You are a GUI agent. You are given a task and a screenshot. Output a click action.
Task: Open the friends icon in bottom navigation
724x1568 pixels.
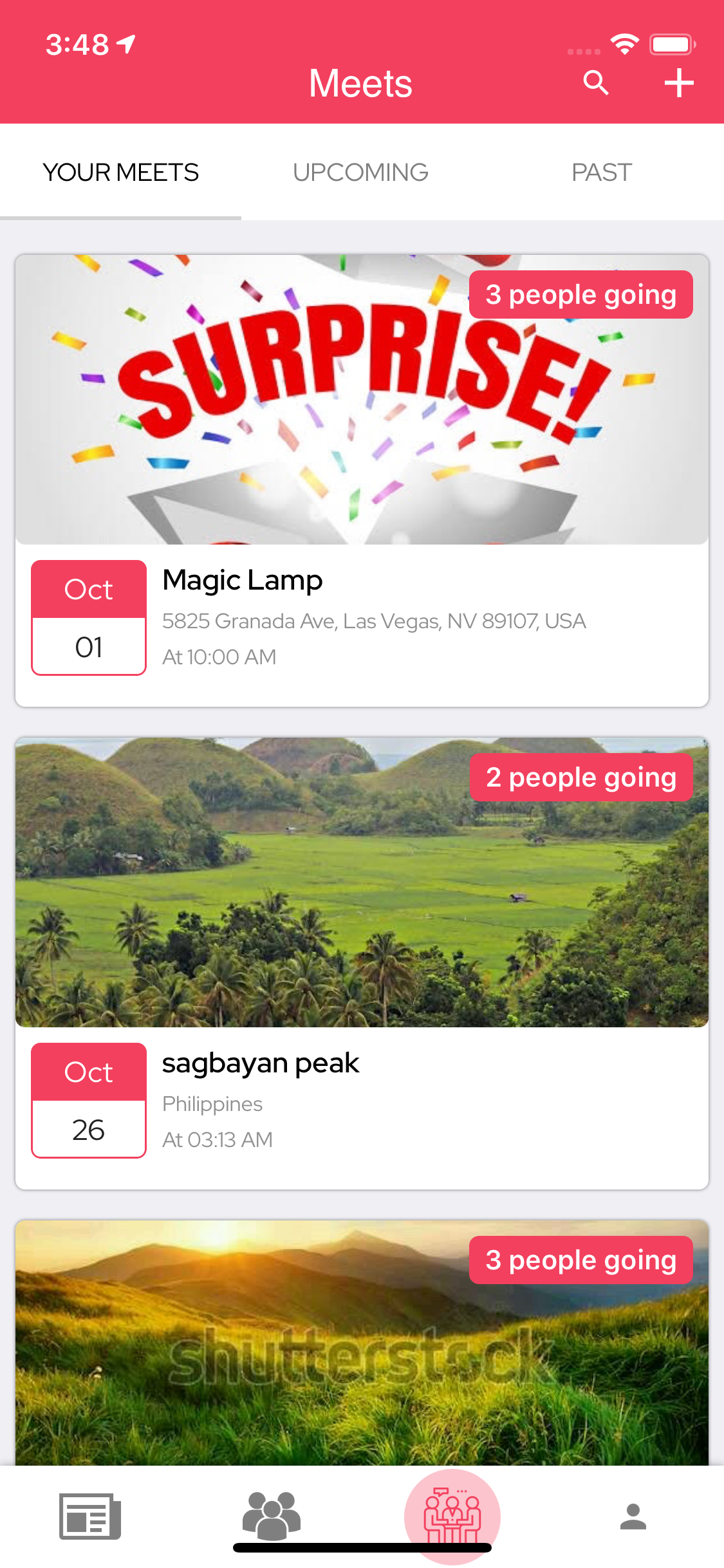(272, 1516)
